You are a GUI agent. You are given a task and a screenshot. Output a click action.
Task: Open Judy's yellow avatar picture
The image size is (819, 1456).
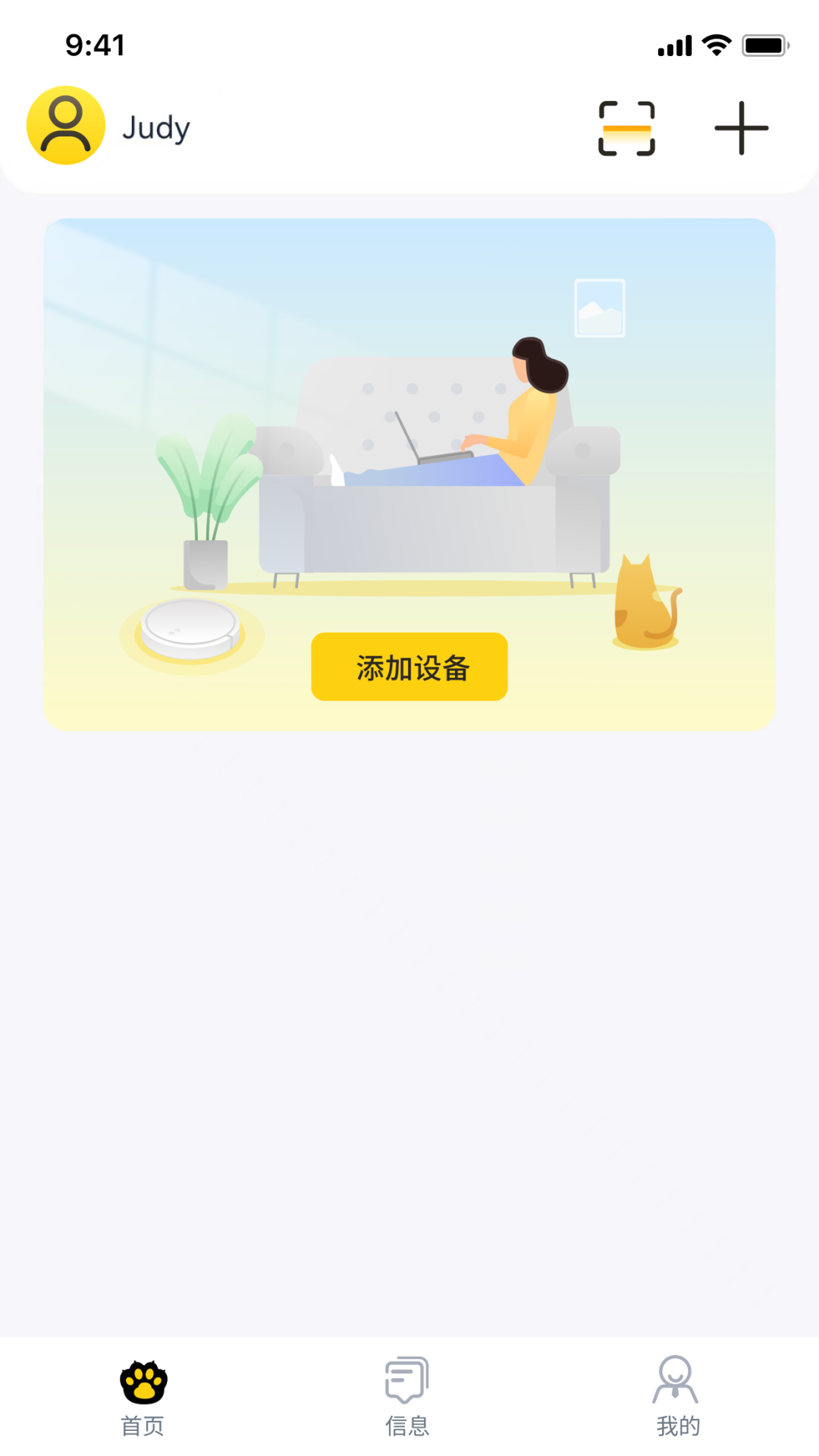66,125
